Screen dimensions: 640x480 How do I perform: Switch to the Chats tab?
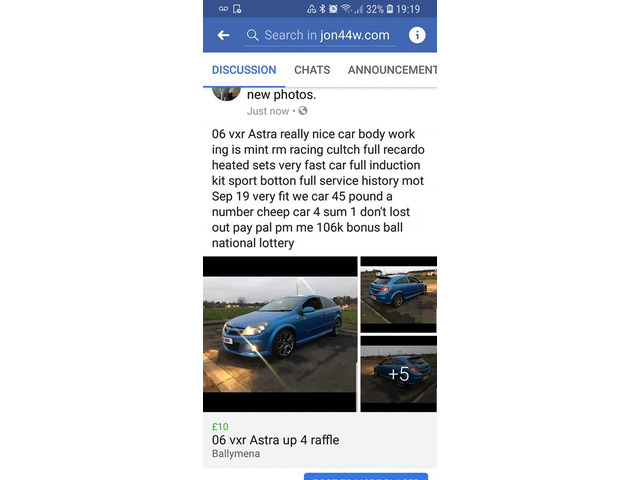[312, 70]
